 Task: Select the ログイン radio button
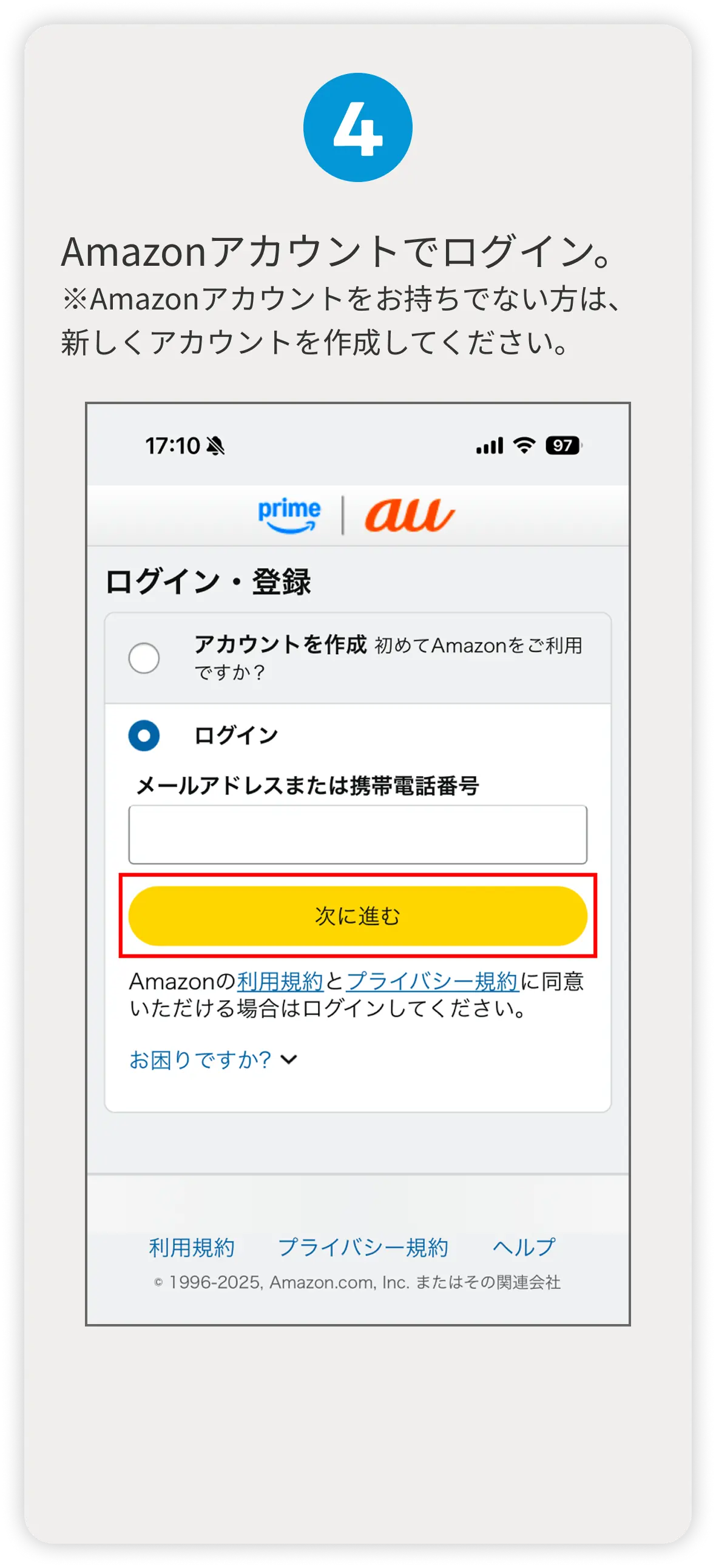click(x=146, y=735)
